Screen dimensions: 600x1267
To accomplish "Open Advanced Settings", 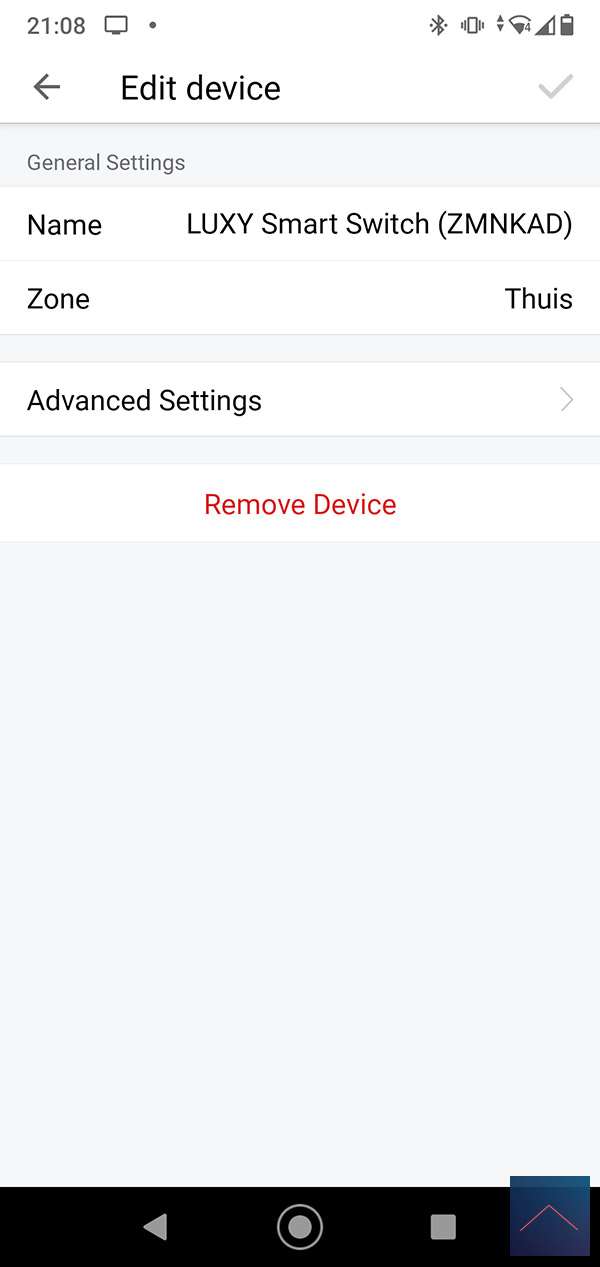I will pyautogui.click(x=300, y=401).
